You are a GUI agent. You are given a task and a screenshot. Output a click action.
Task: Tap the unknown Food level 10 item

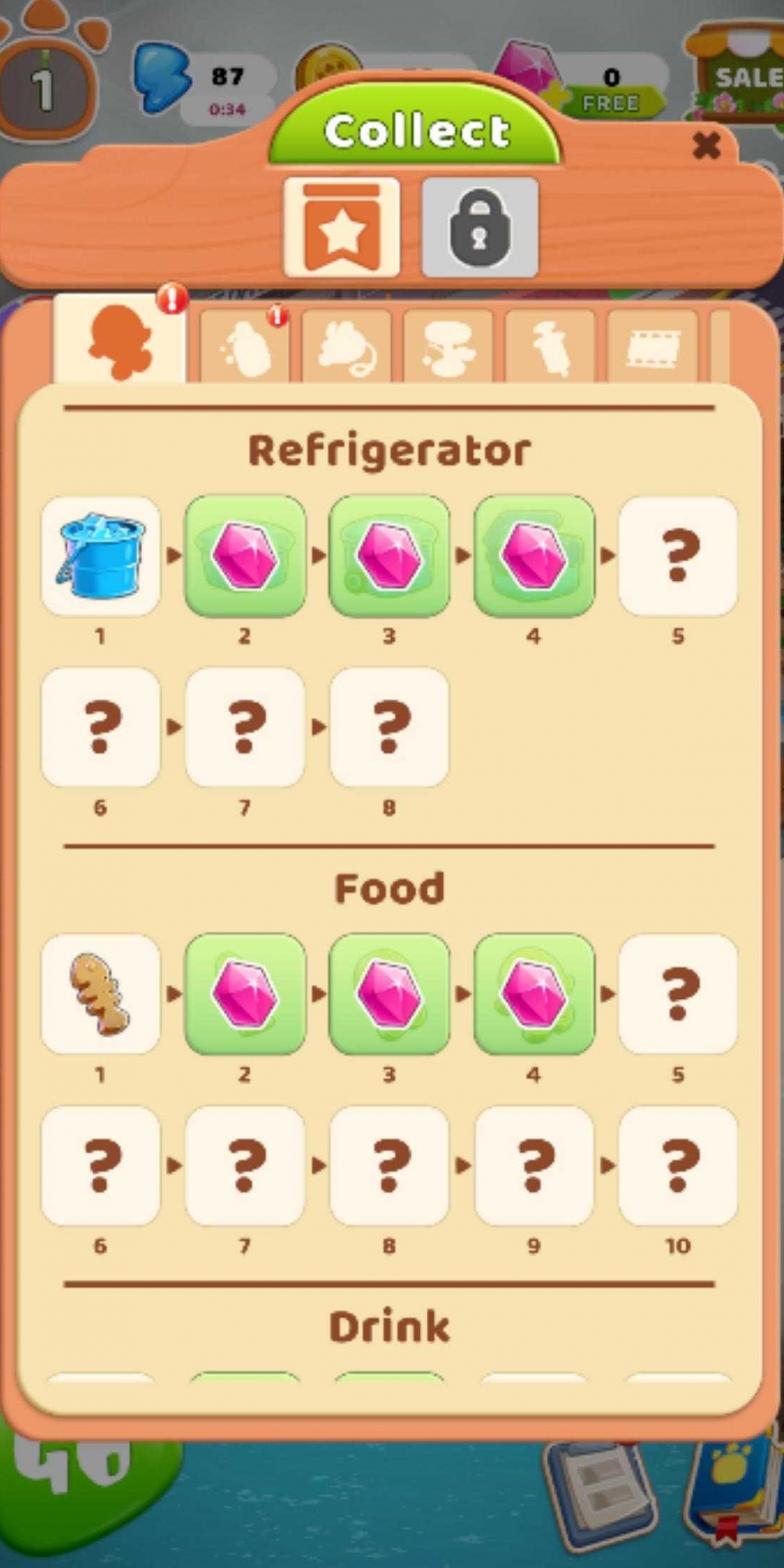[678, 1166]
